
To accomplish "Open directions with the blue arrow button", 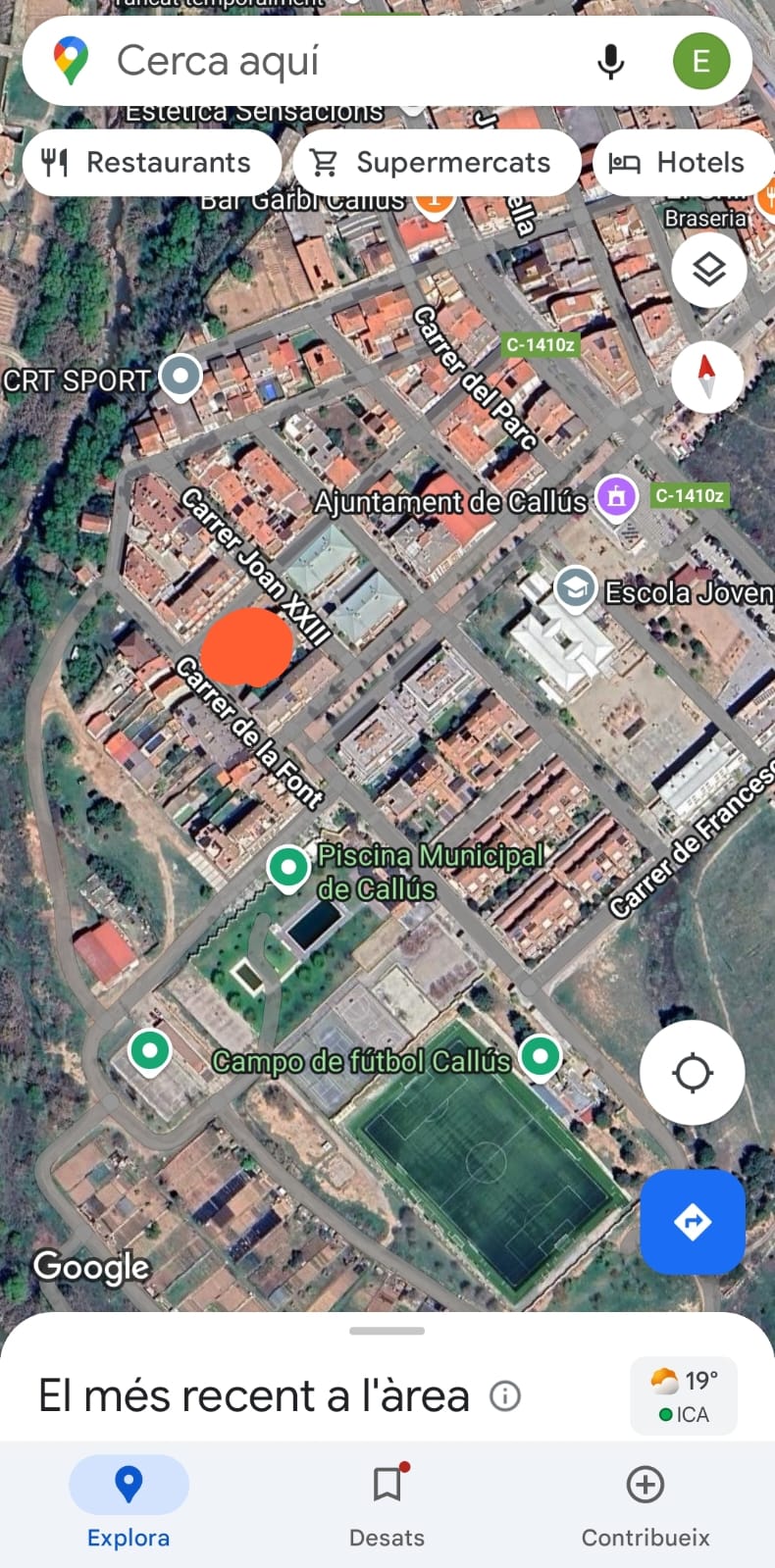I will pos(692,1221).
